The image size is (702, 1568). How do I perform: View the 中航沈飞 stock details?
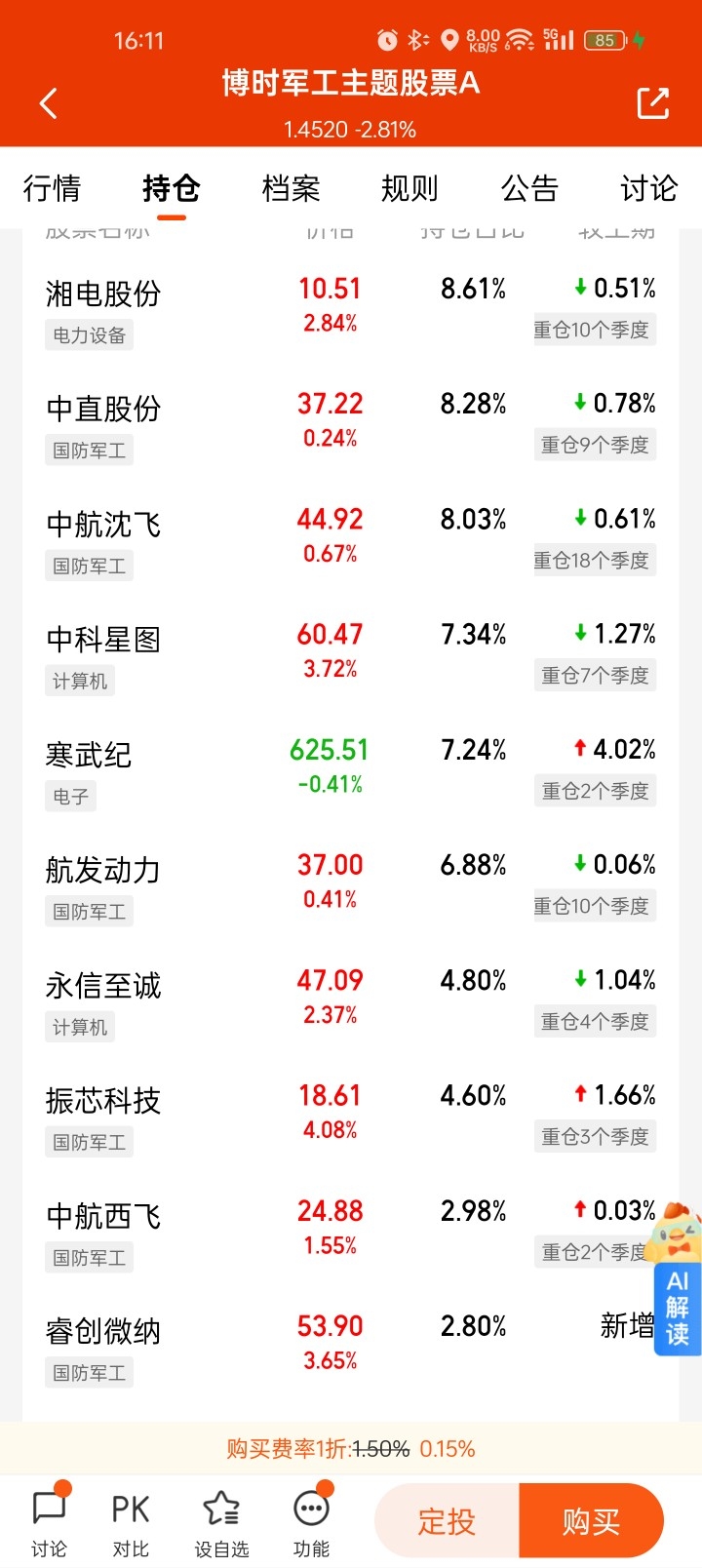(x=351, y=541)
